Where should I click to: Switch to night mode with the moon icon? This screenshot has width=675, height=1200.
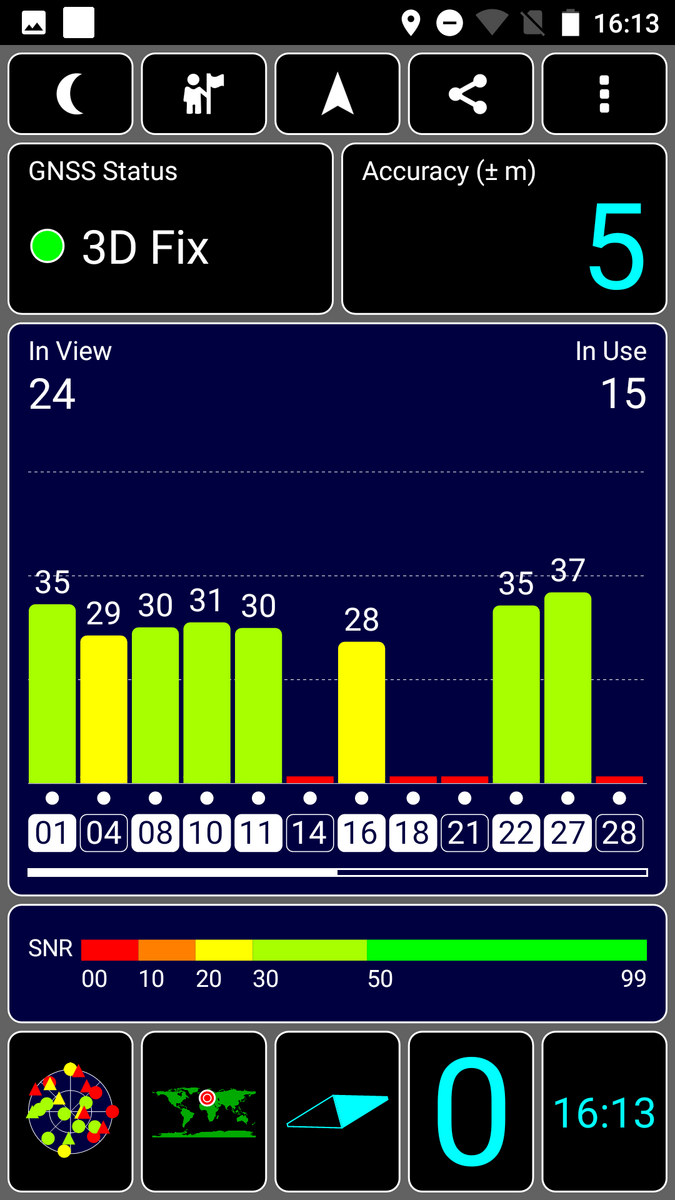coord(71,94)
